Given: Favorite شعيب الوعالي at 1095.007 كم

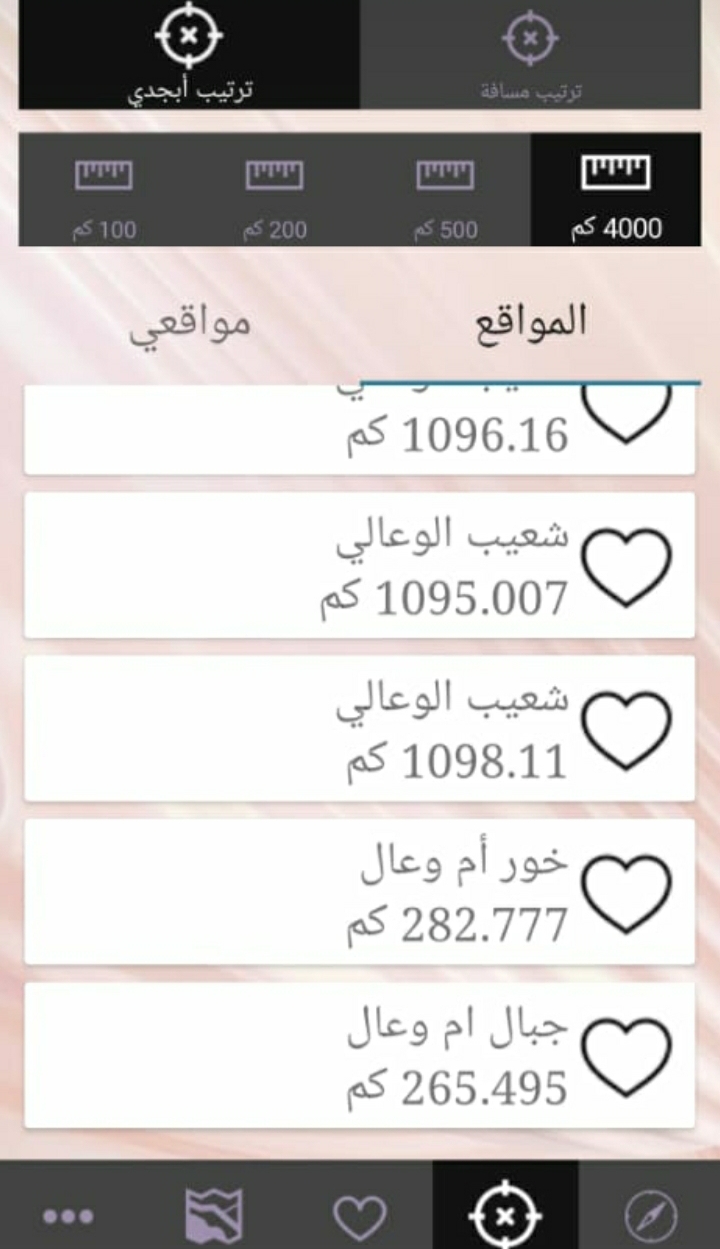Looking at the screenshot, I should click(627, 567).
